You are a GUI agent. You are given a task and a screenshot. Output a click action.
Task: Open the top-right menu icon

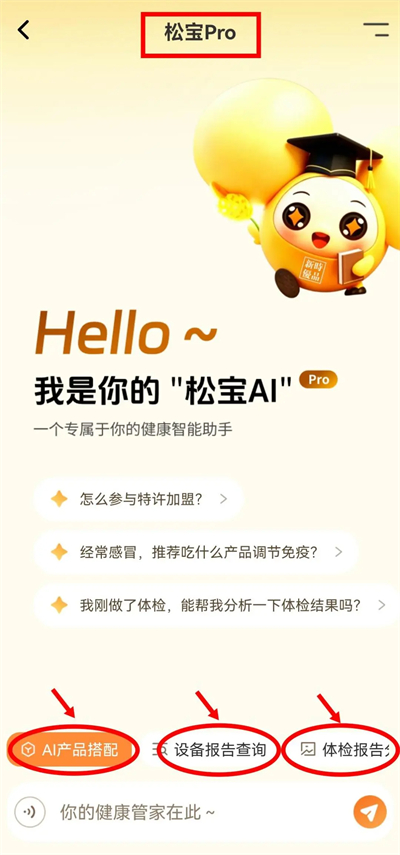377,30
